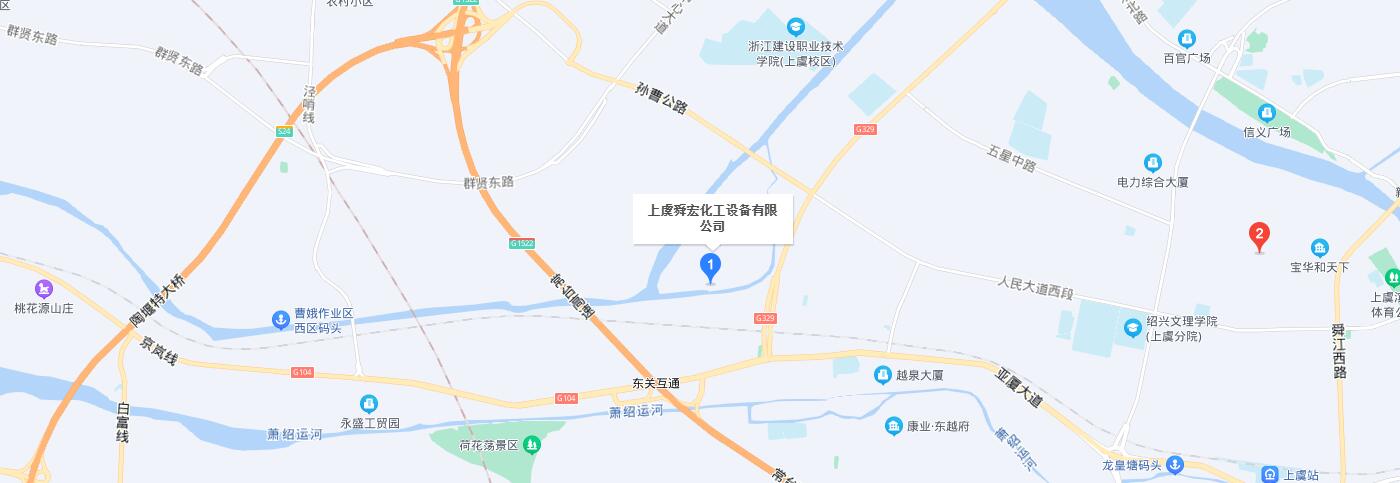Tap the 龙皇塘码头 anchor icon
The height and width of the screenshot is (483, 1400).
1176,465
